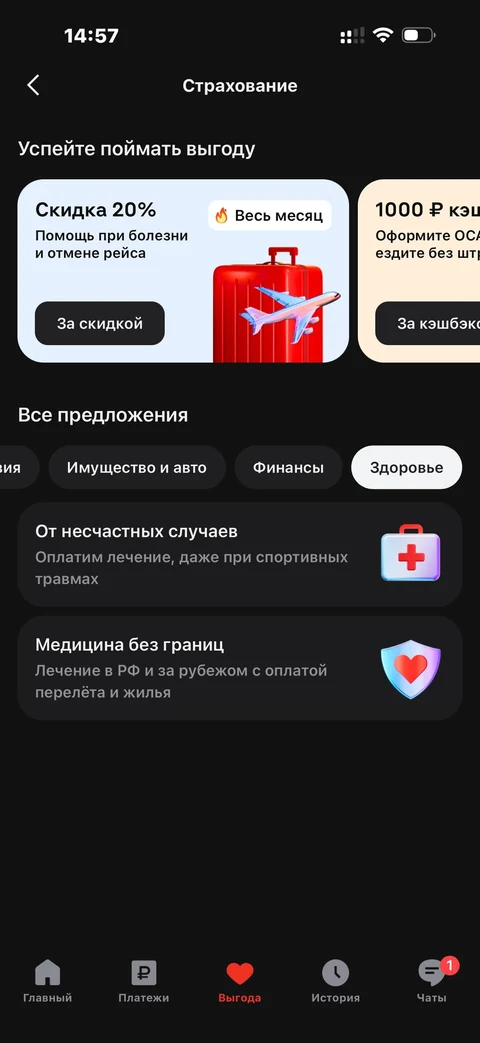480x1043 pixels.
Task: Open the Выгода tab
Action: click(239, 982)
